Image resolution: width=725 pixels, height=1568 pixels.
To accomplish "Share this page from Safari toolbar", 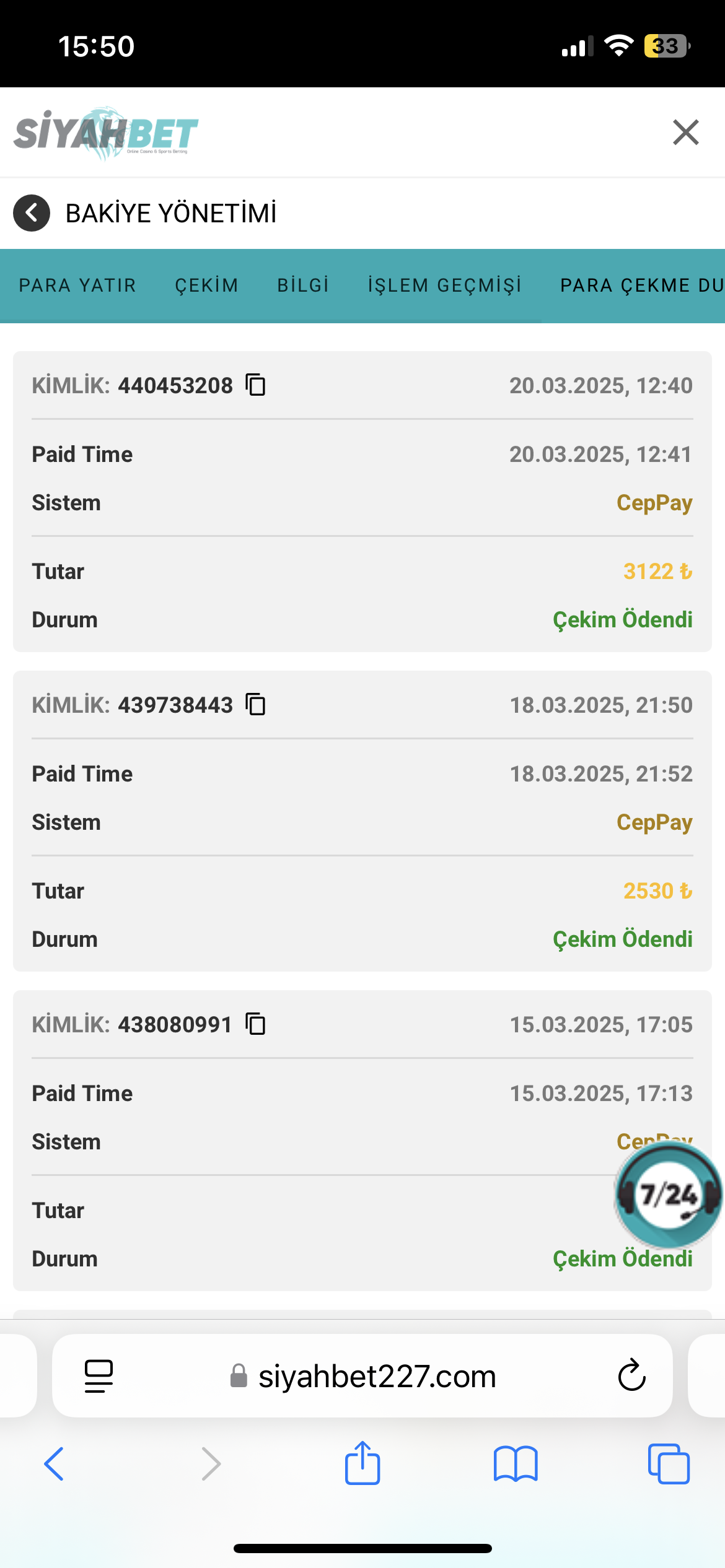I will coord(362,1464).
